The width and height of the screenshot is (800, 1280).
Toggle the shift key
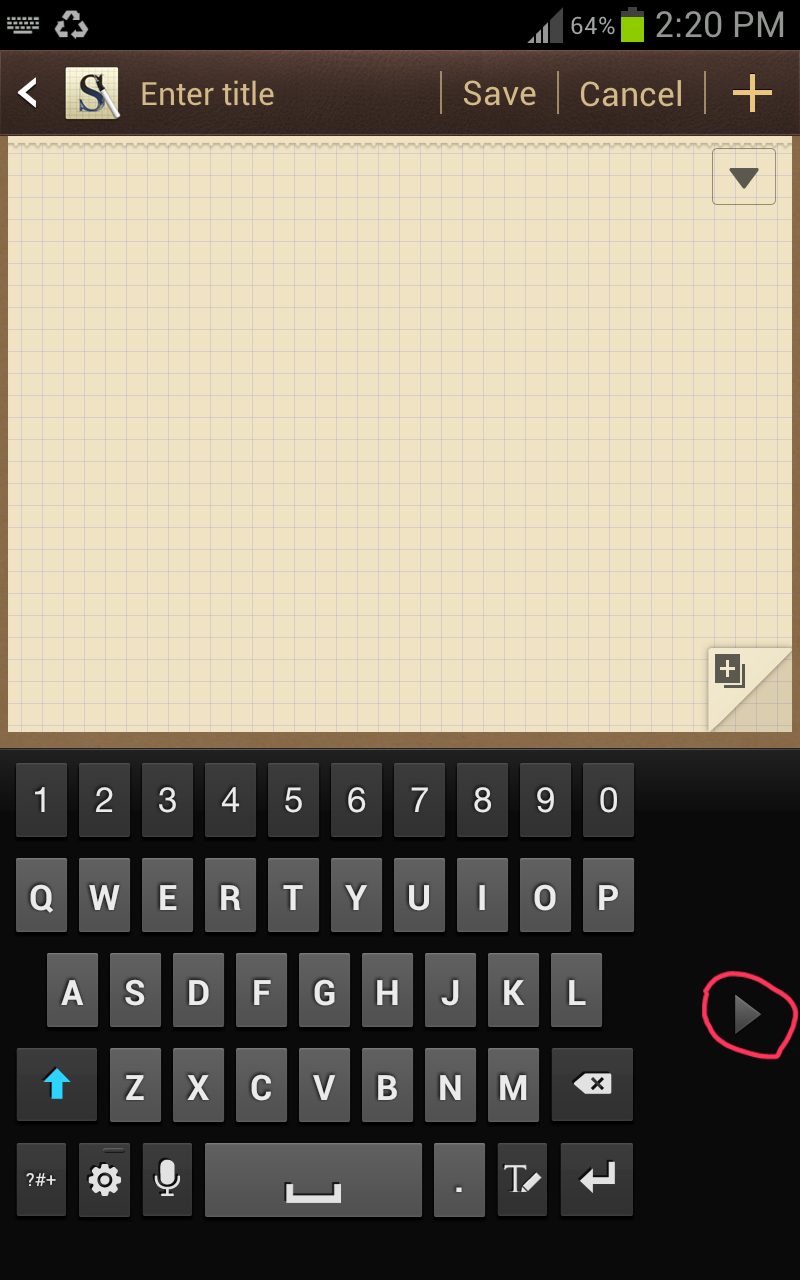pos(57,1085)
